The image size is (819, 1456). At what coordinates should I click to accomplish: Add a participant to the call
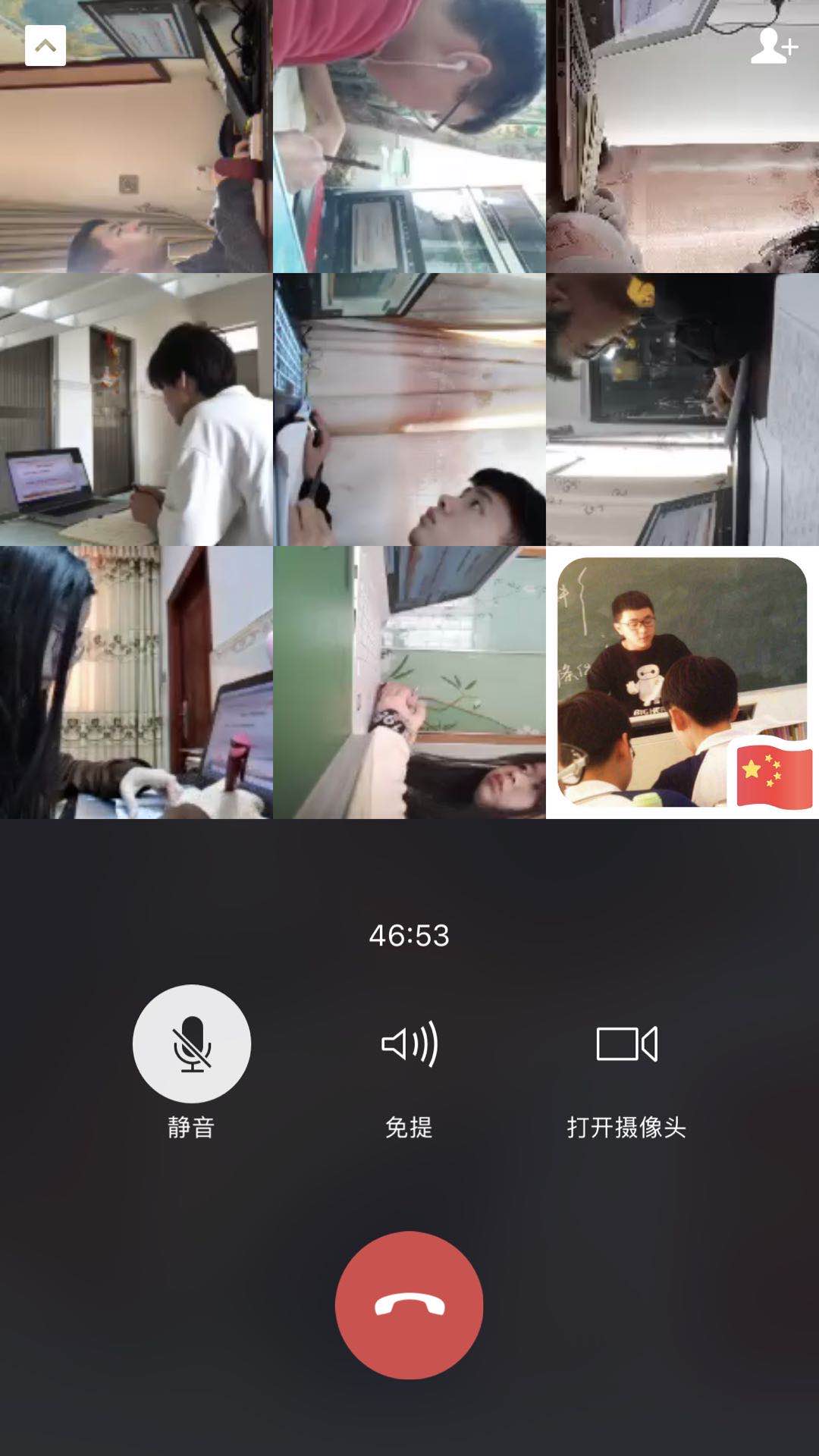pos(773,46)
